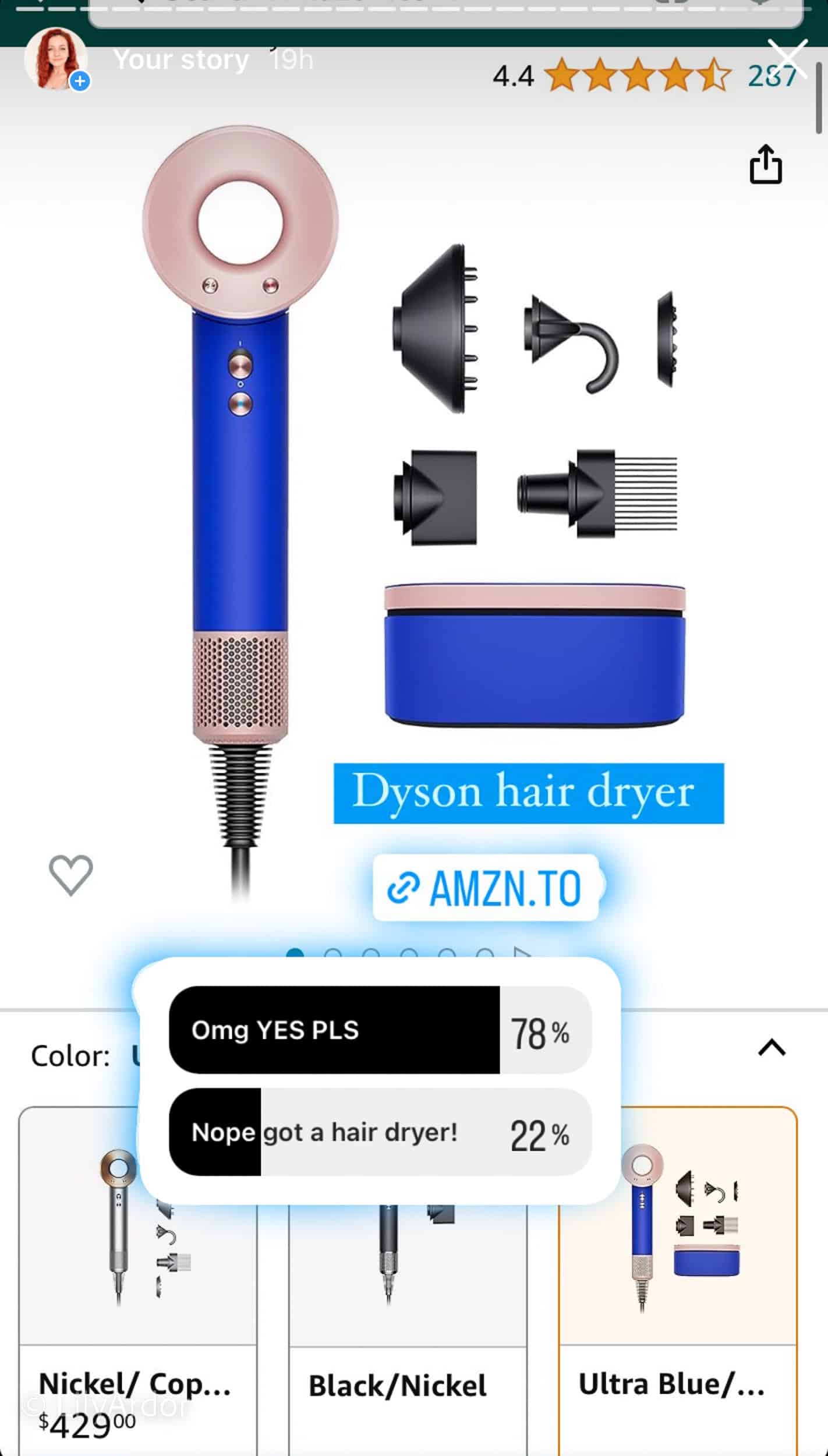Open the Omg YES PLS poll result

coord(380,1030)
